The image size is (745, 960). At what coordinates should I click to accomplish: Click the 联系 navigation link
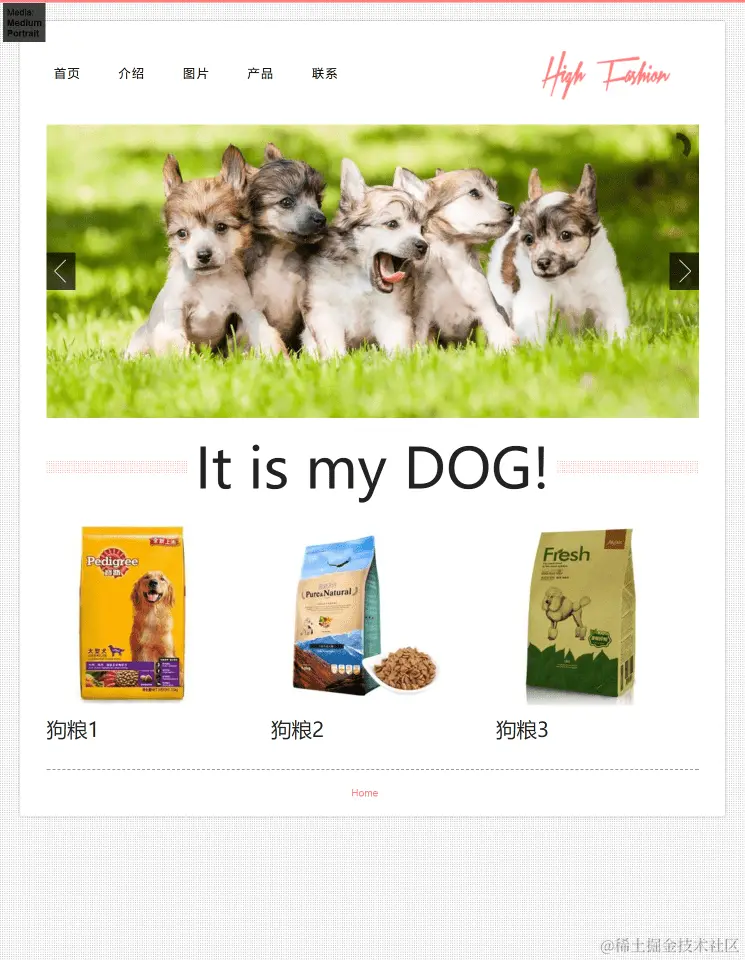coord(324,73)
